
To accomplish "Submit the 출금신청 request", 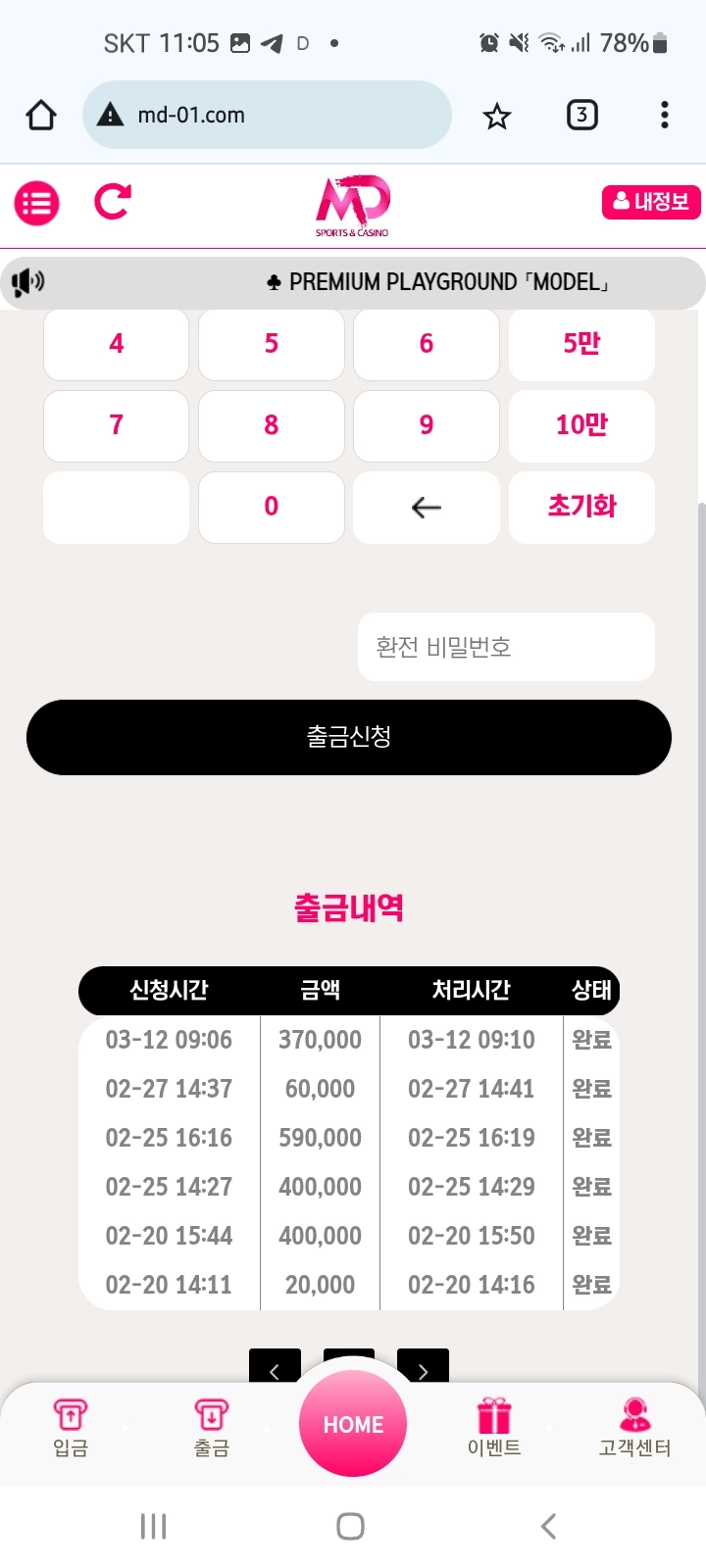I will tap(349, 737).
